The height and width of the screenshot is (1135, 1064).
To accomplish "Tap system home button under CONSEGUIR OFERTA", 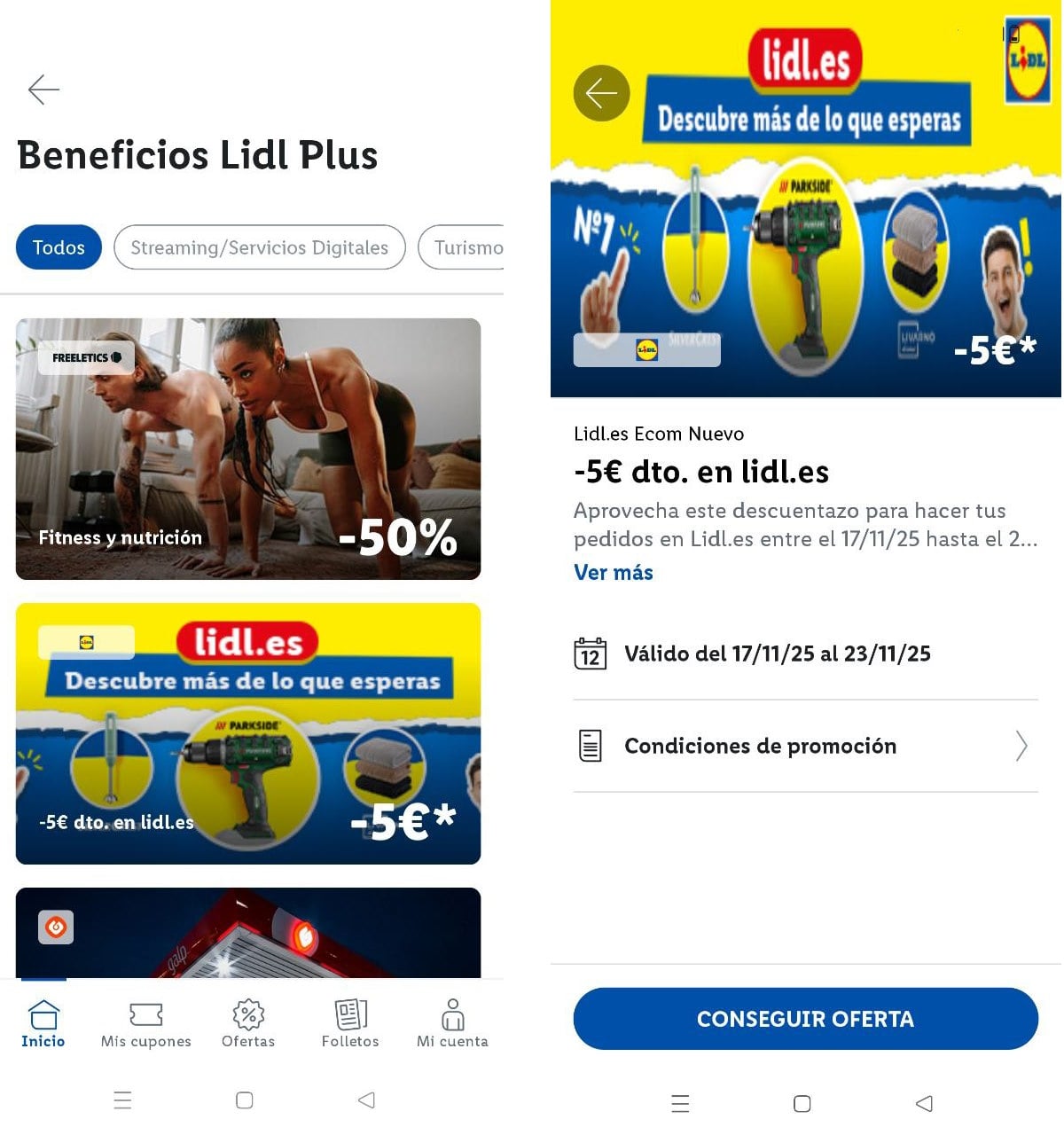I will (802, 1103).
